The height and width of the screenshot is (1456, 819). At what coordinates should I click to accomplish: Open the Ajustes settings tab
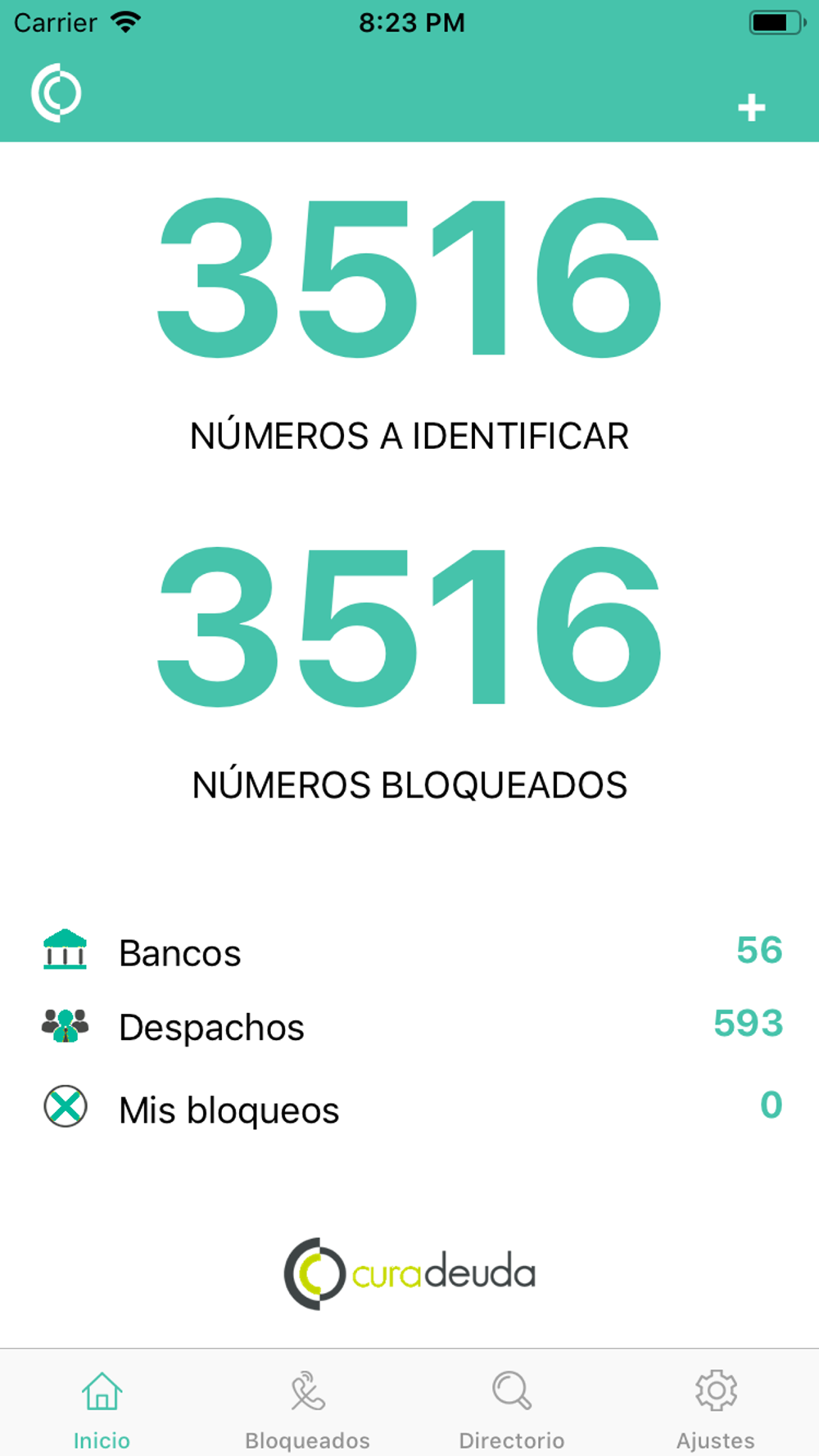(x=716, y=1409)
